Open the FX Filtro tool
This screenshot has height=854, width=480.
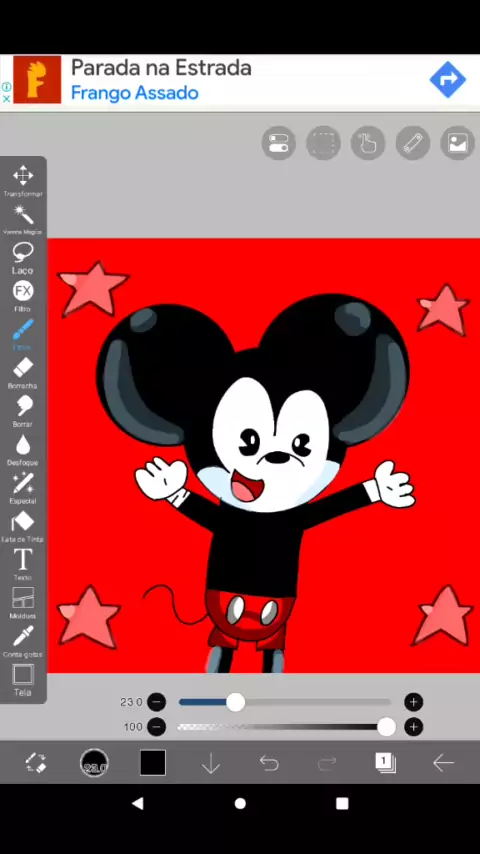click(x=23, y=296)
